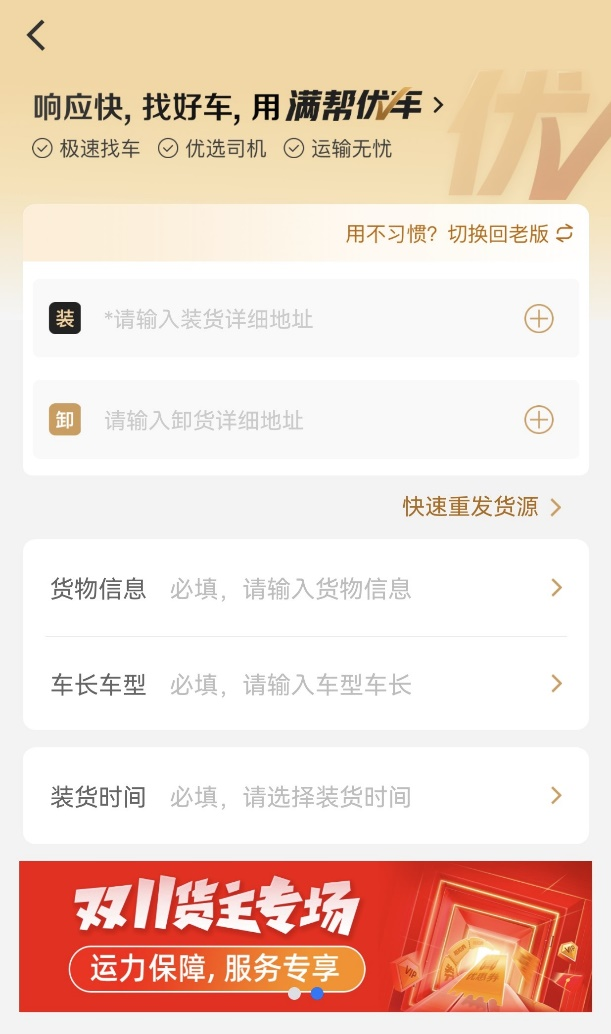Tap the plus icon beside loading address
Viewport: 611px width, 1034px height.
(x=539, y=319)
